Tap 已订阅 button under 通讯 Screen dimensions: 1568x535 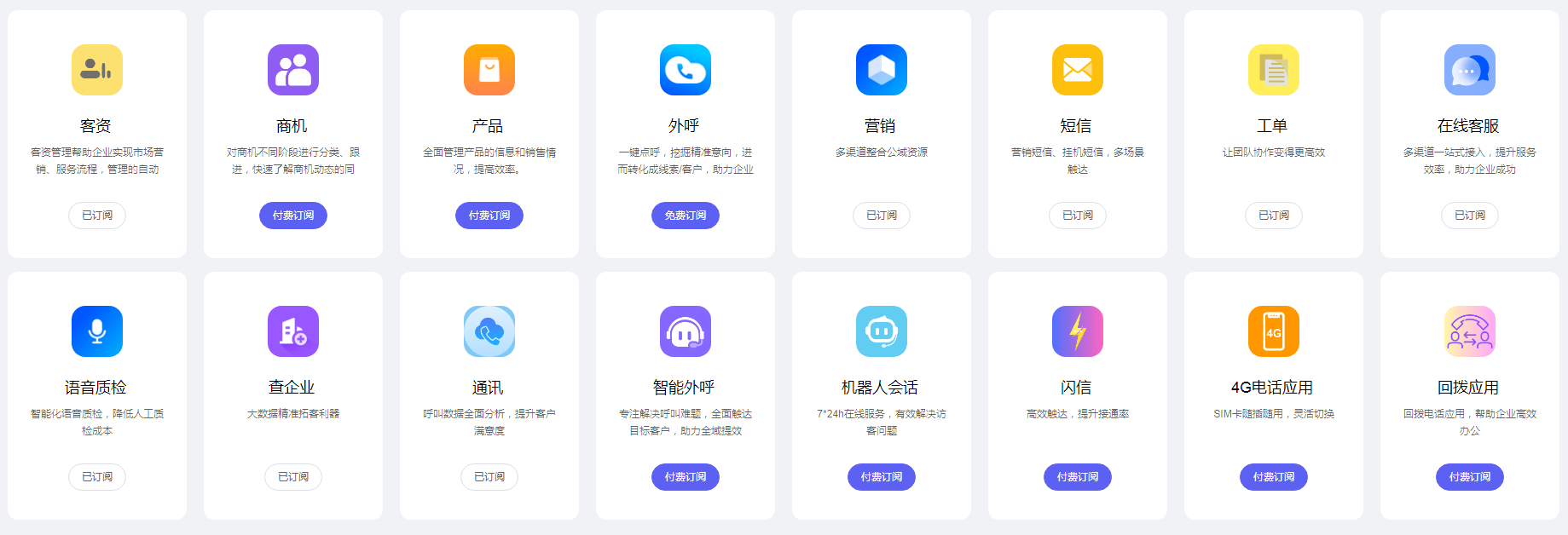(x=489, y=477)
